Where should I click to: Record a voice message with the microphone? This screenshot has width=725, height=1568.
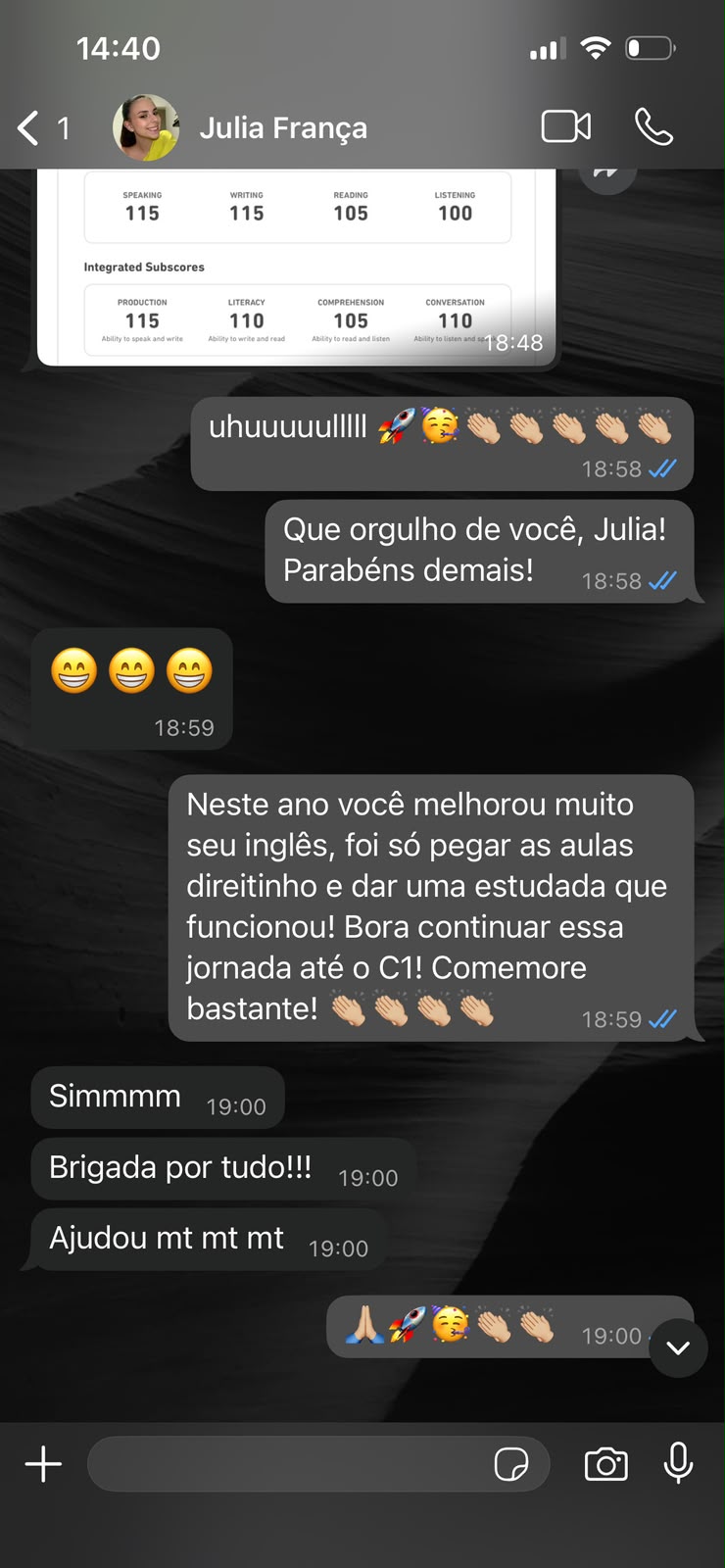coord(678,1463)
